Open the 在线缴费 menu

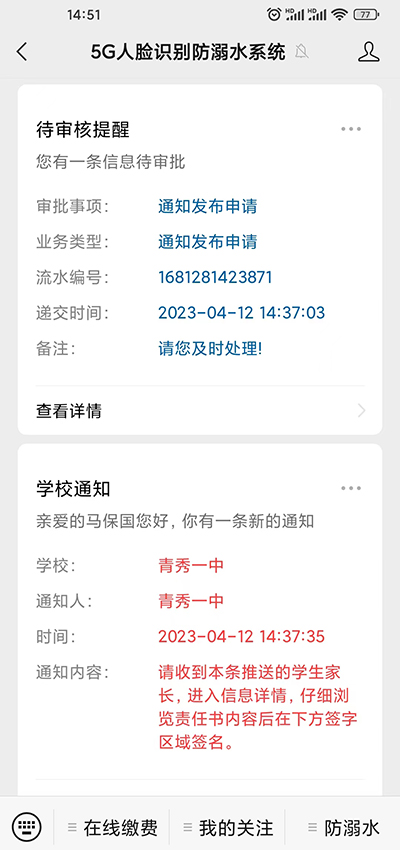(112, 828)
